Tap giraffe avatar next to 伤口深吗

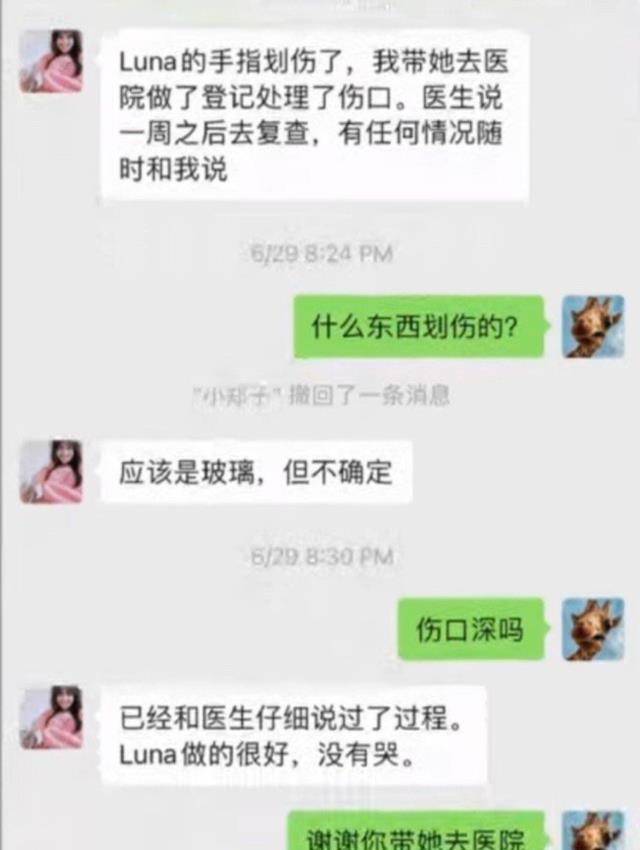pos(592,629)
